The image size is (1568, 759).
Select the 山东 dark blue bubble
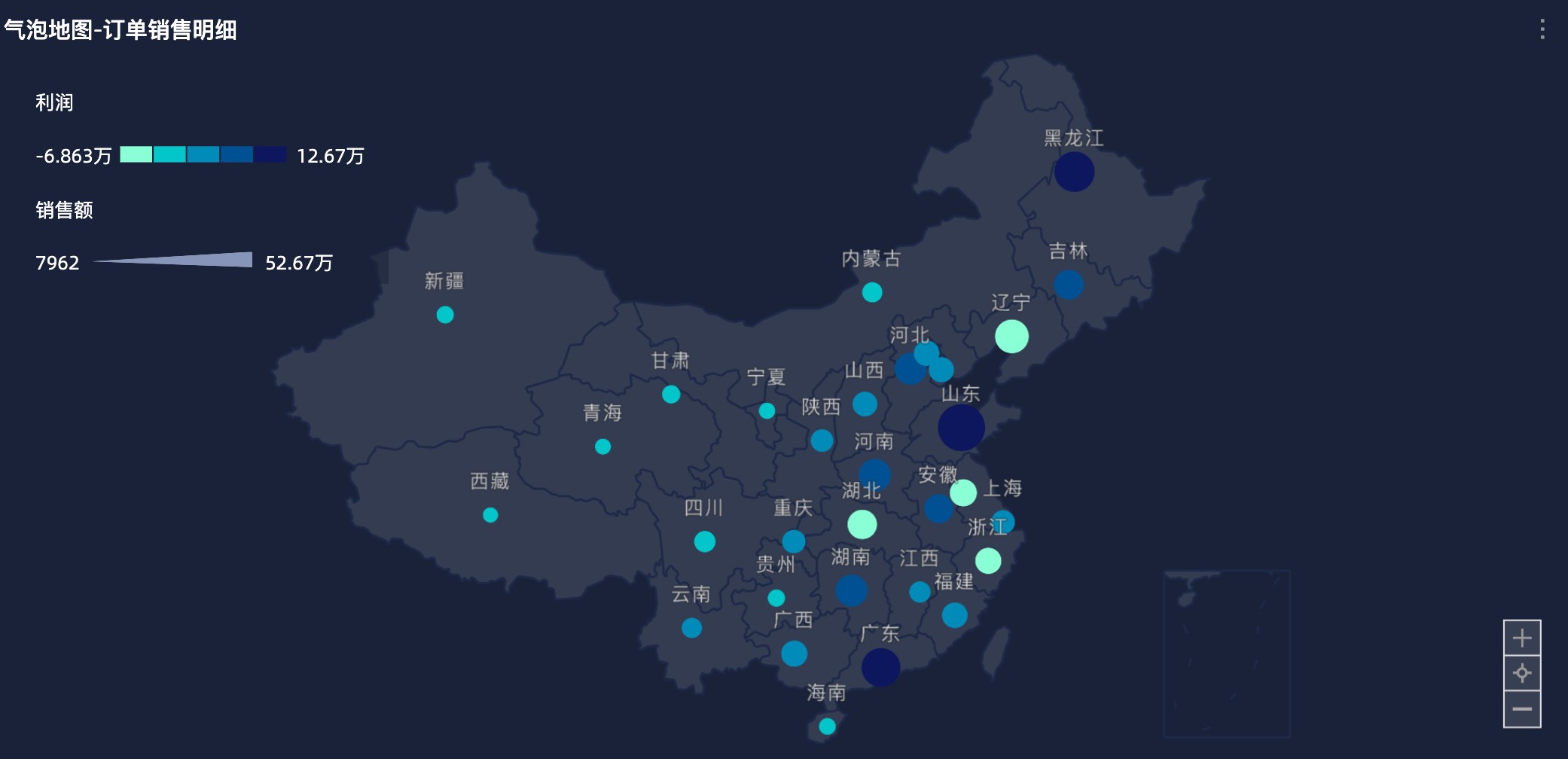tap(961, 427)
